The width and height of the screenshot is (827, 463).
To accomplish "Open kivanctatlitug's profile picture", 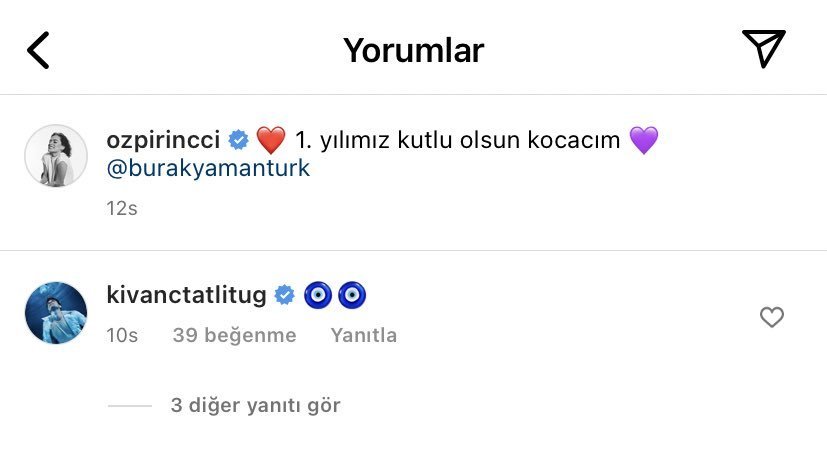I will pos(55,313).
